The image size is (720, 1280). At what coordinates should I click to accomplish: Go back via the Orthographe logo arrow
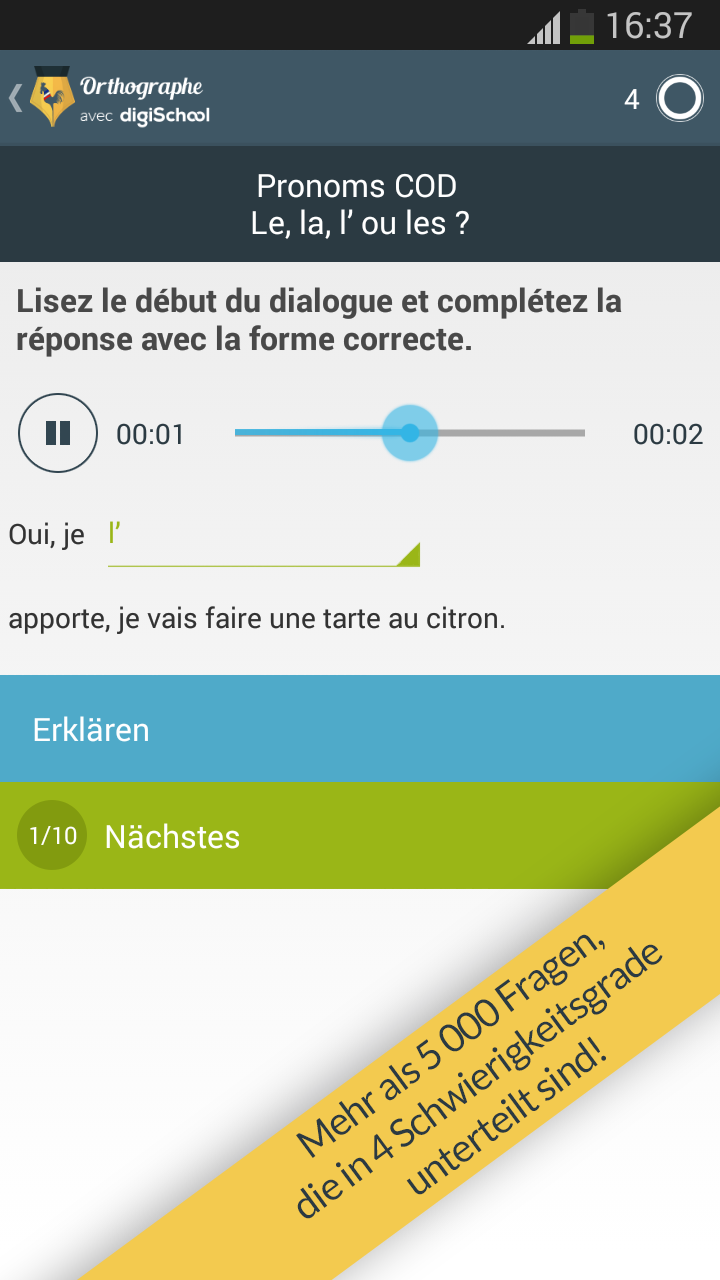click(x=18, y=98)
